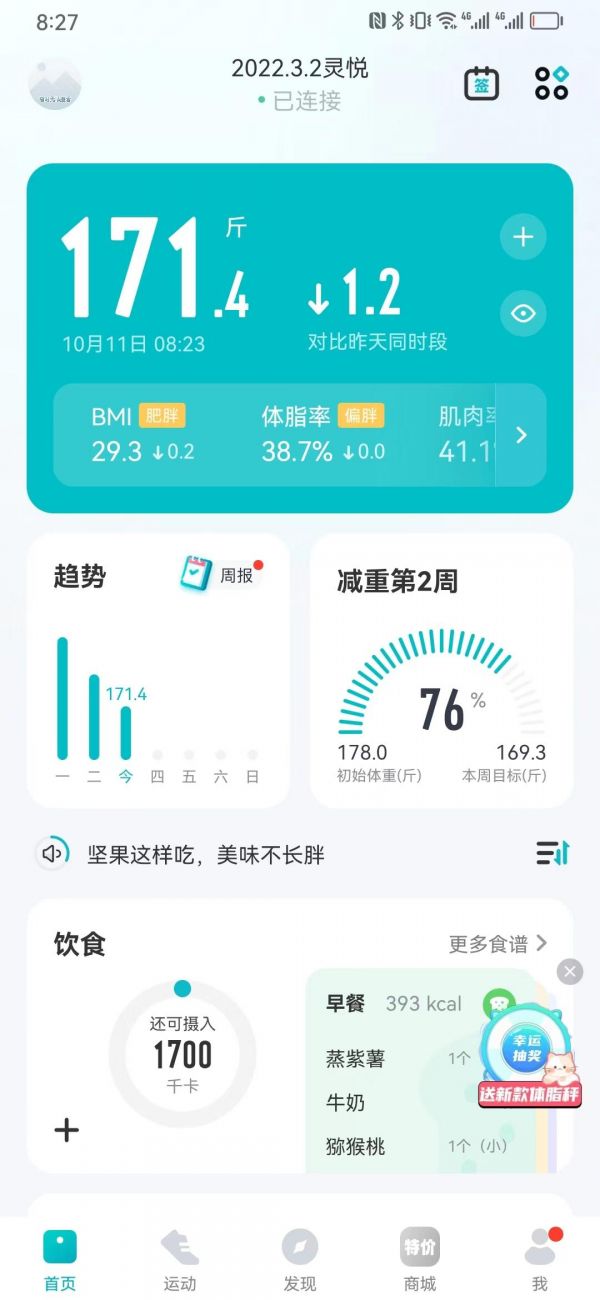Dismiss the 幸运抽奖 floating banner
Image resolution: width=600 pixels, height=1300 pixels.
click(x=569, y=971)
